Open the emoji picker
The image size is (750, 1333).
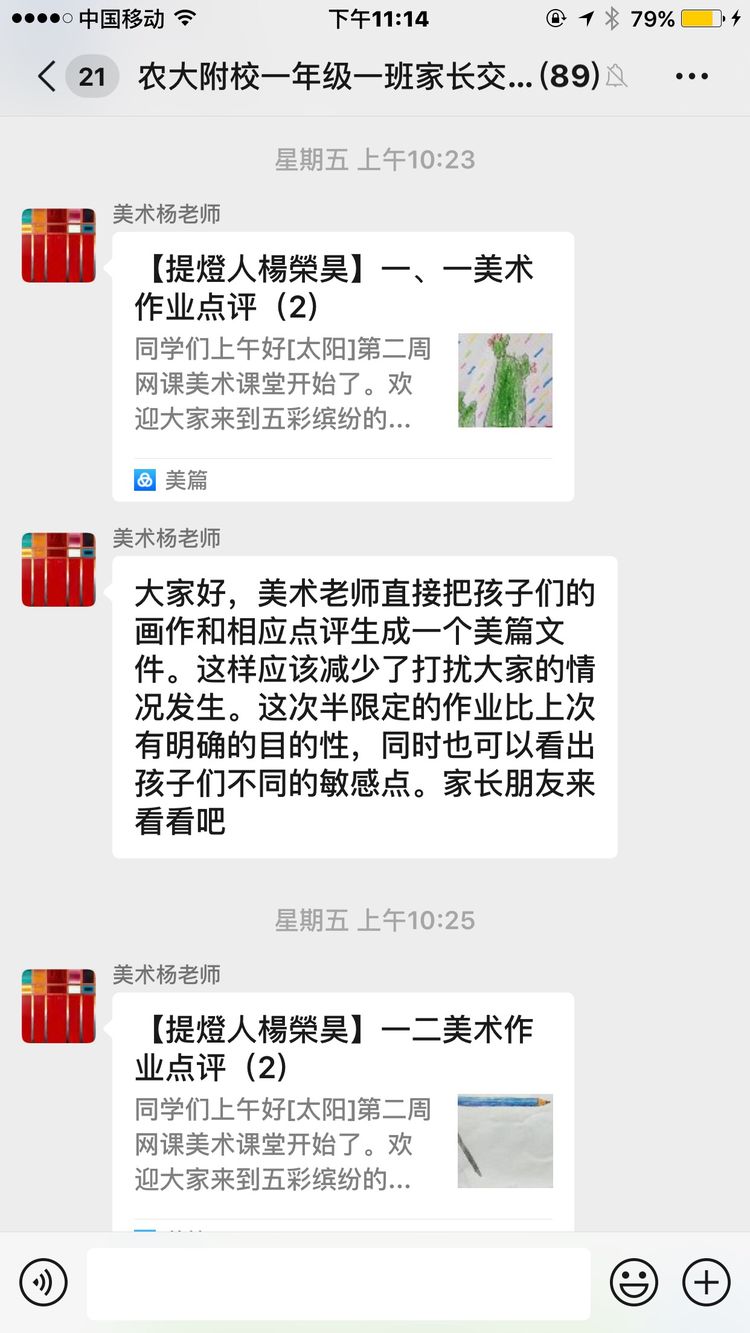point(634,1282)
